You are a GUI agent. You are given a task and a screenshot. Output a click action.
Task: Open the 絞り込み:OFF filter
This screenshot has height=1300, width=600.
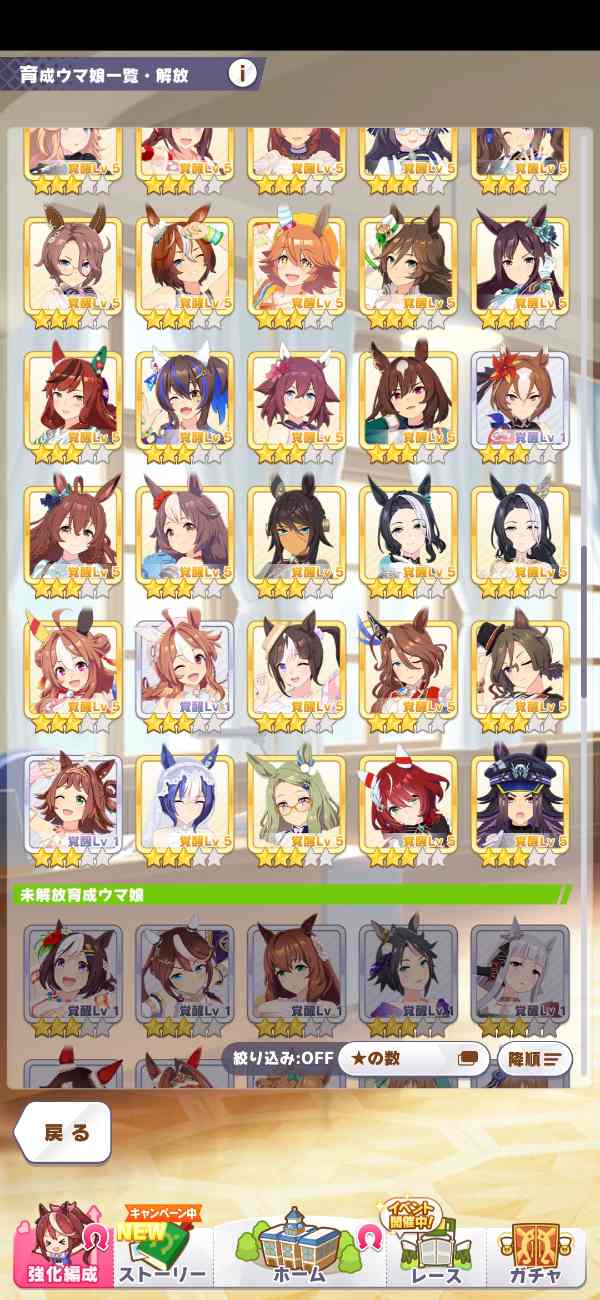pyautogui.click(x=278, y=1058)
